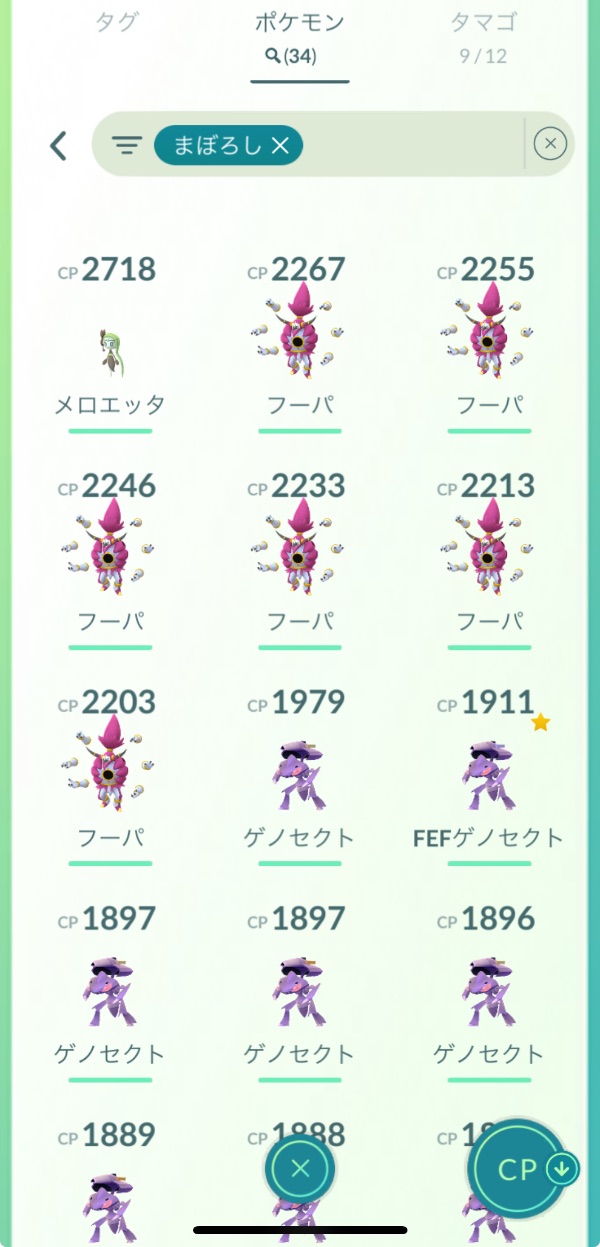The height and width of the screenshot is (1247, 600).
Task: Open ゲノセクト with CP 1896
Action: click(490, 990)
